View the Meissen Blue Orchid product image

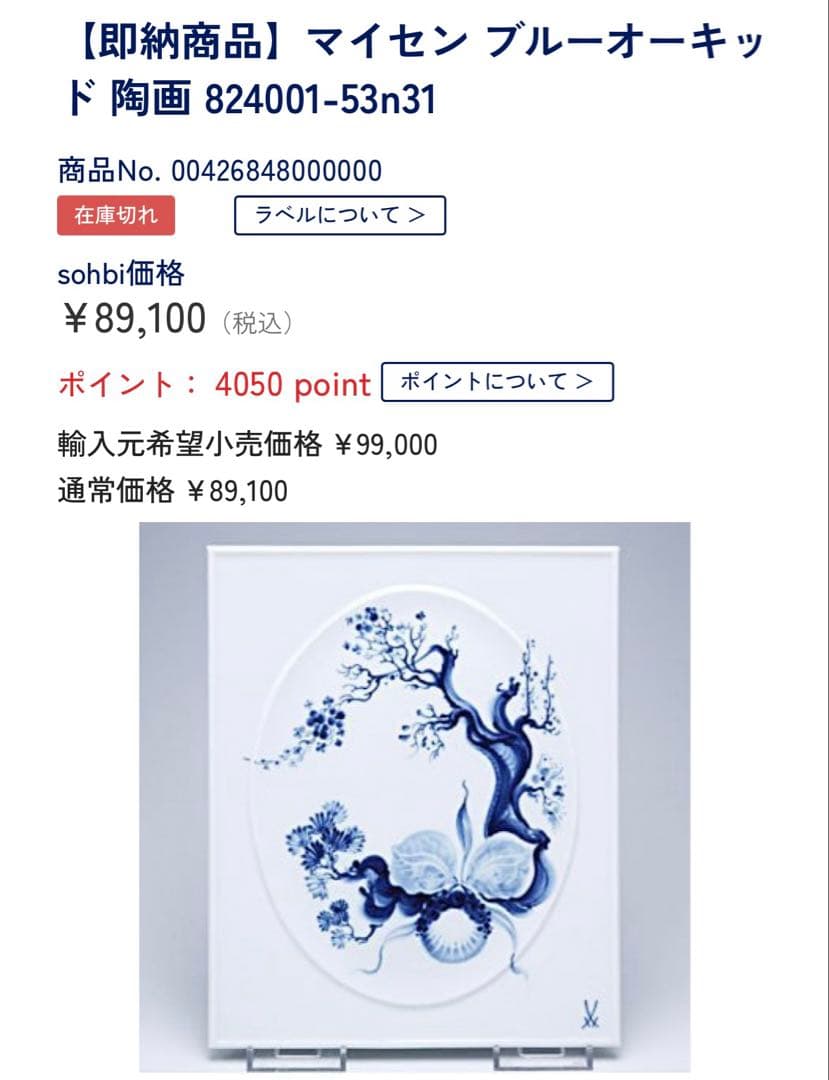414,797
